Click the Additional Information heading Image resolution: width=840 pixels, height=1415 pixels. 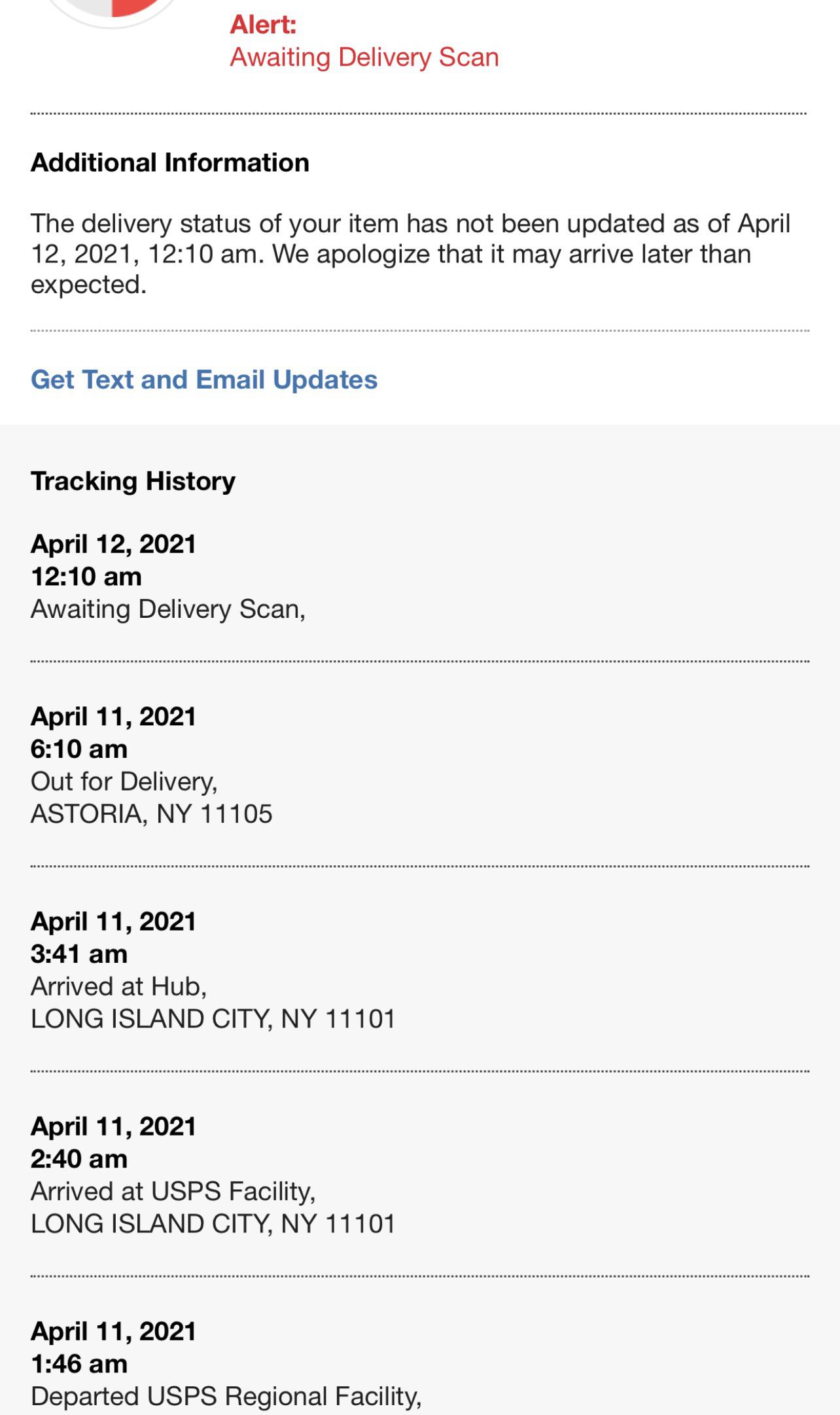pos(169,162)
